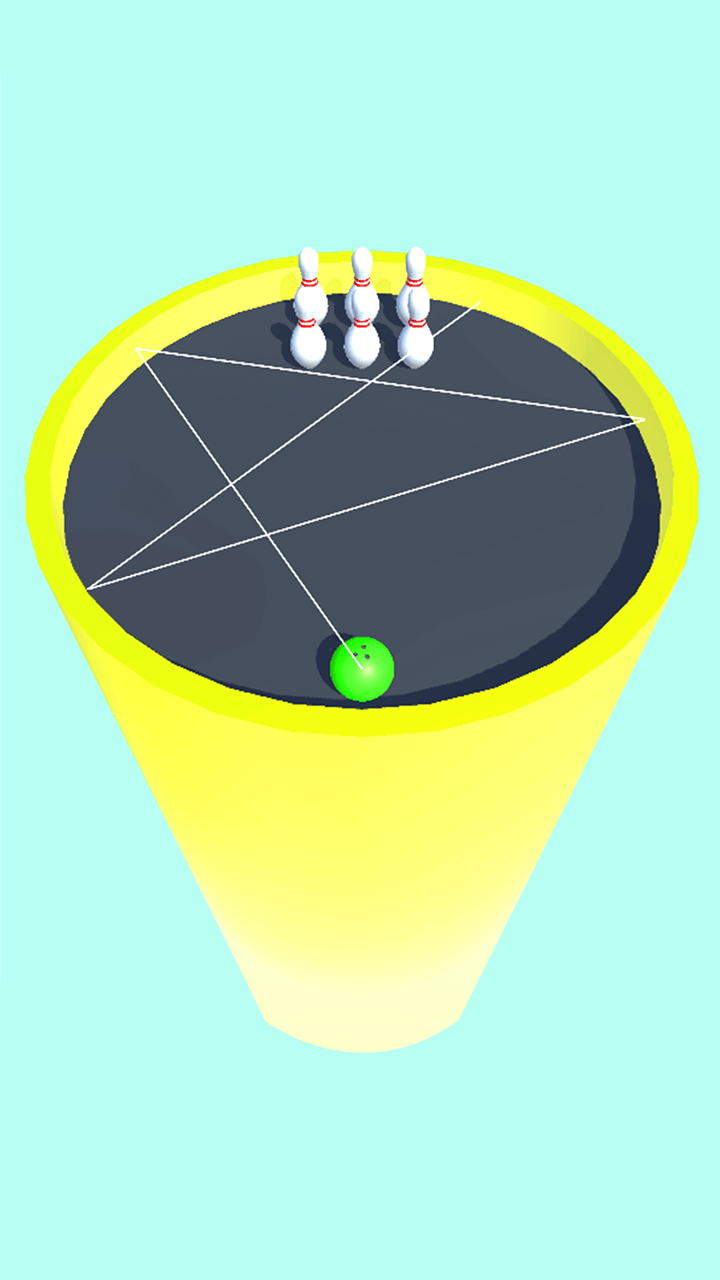Tap the green bowling ball
The height and width of the screenshot is (1280, 720).
362,668
